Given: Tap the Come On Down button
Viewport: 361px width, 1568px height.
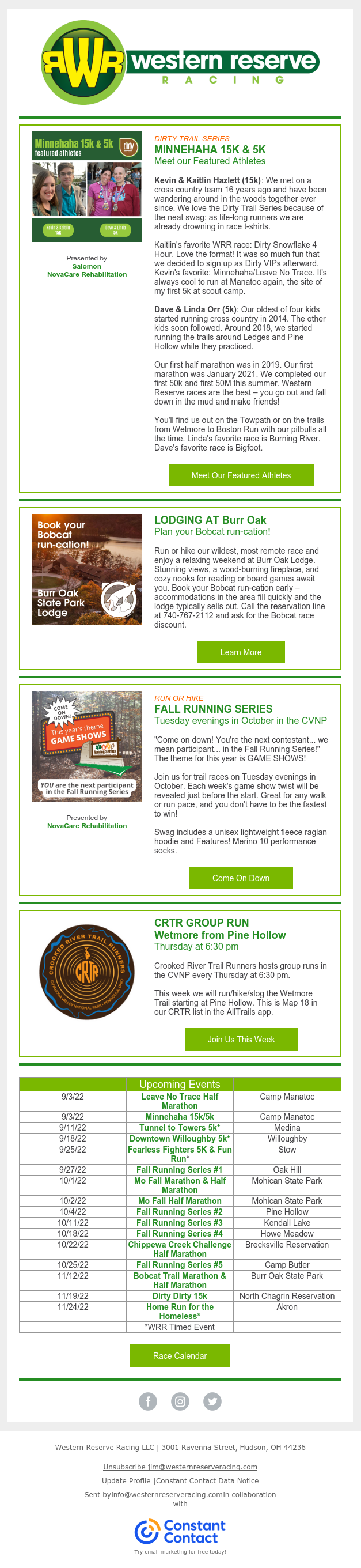Looking at the screenshot, I should coord(241,878).
